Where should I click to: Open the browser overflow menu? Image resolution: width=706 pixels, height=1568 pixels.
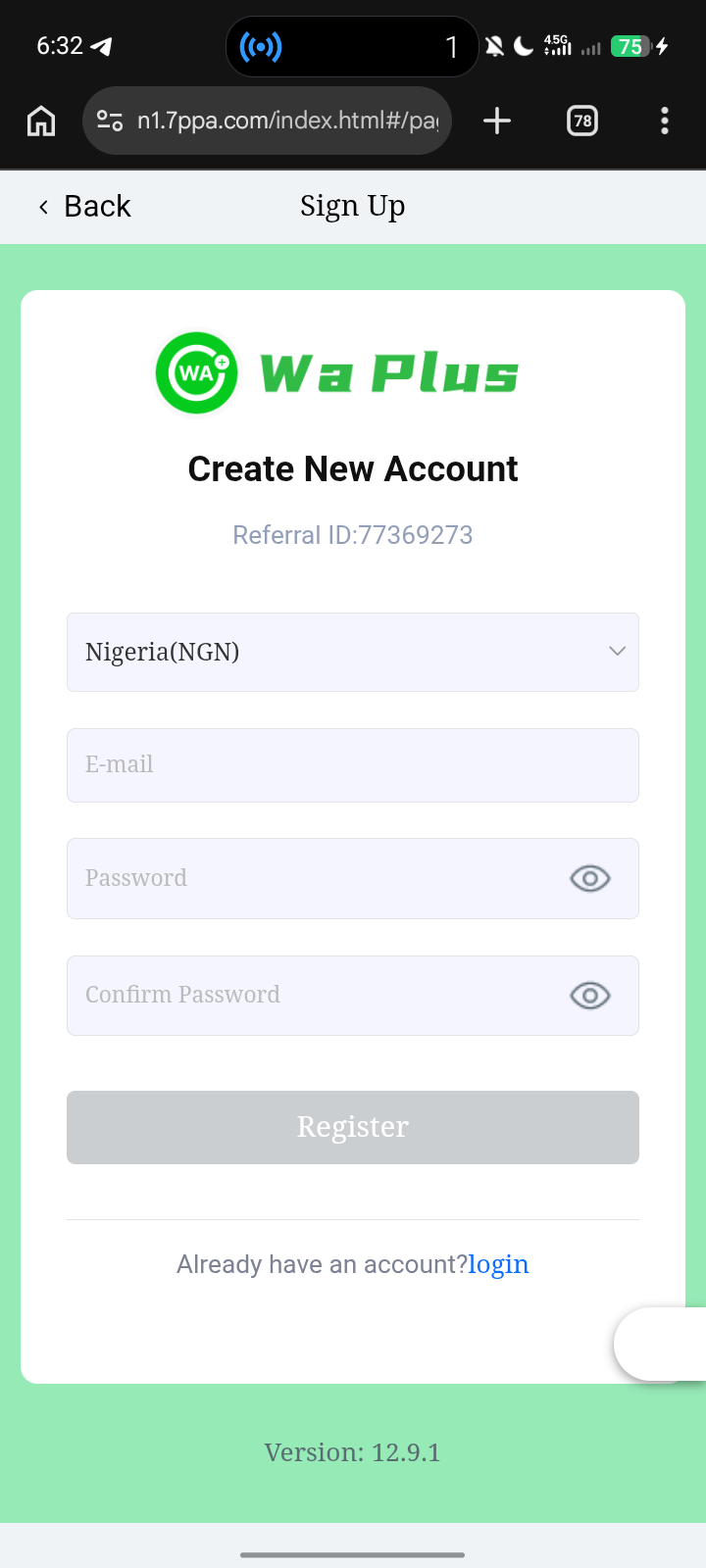665,122
